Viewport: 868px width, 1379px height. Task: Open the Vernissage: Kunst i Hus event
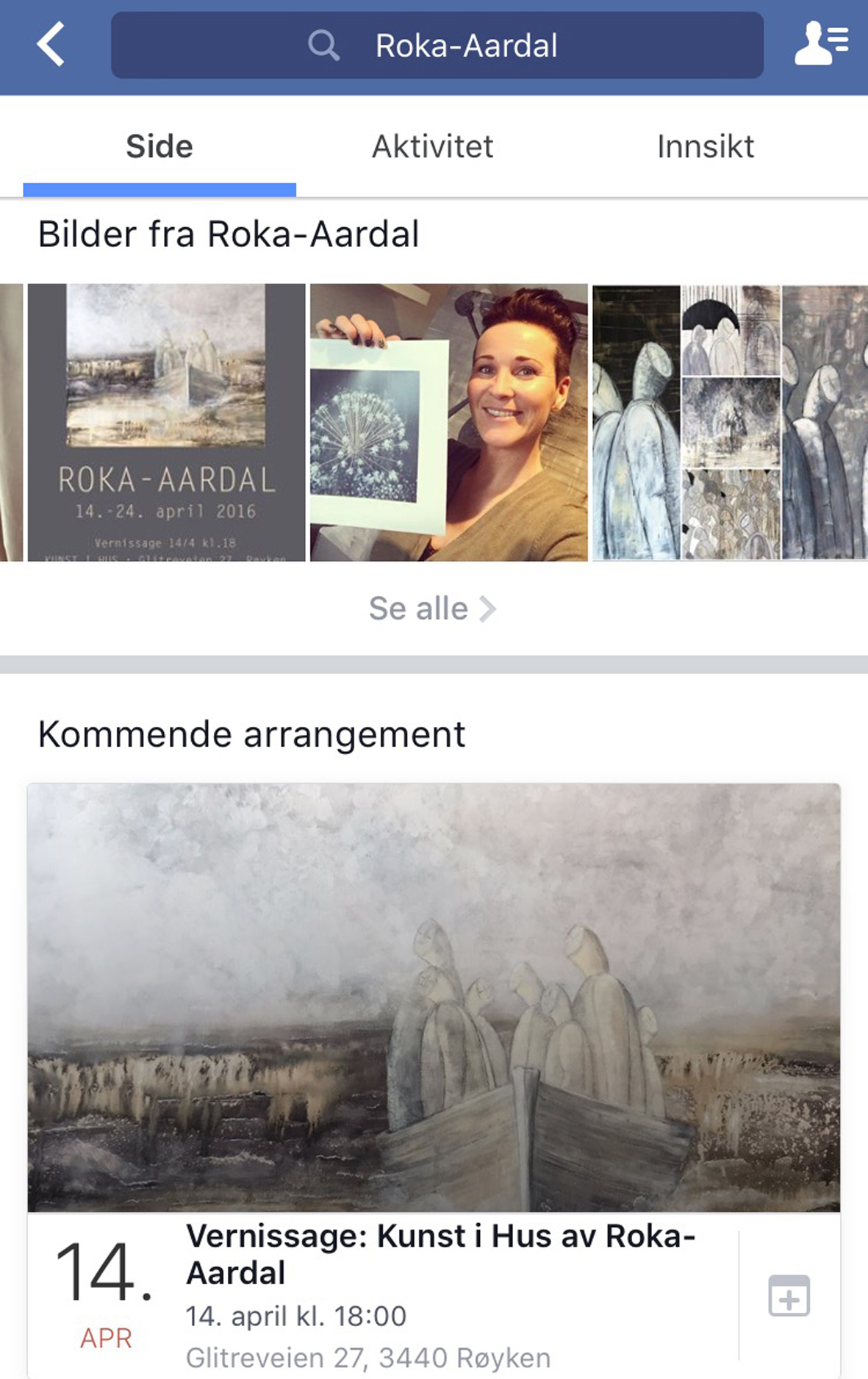440,1254
